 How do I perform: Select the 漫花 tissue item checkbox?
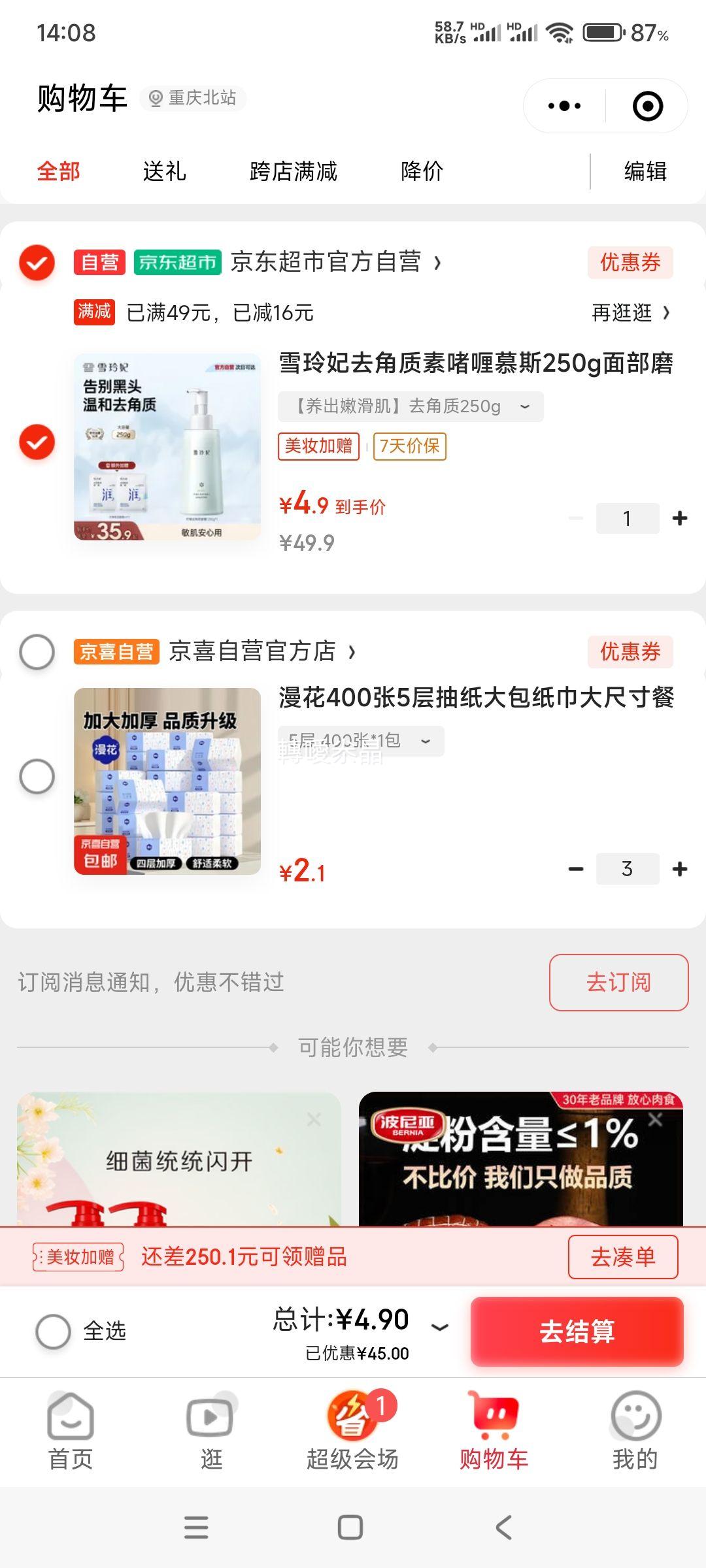[x=37, y=777]
